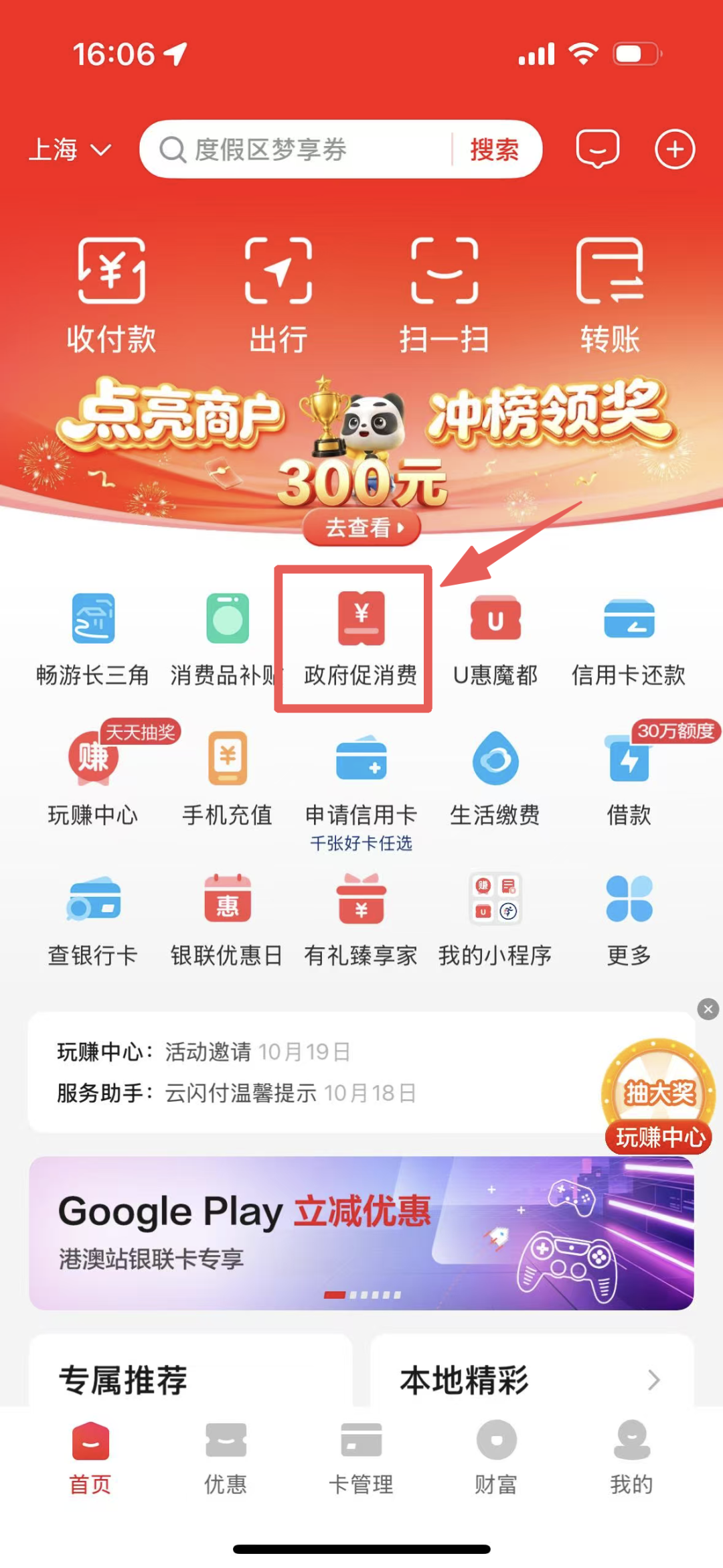Tap 去查看 on the banner
The width and height of the screenshot is (723, 1568).
click(361, 527)
